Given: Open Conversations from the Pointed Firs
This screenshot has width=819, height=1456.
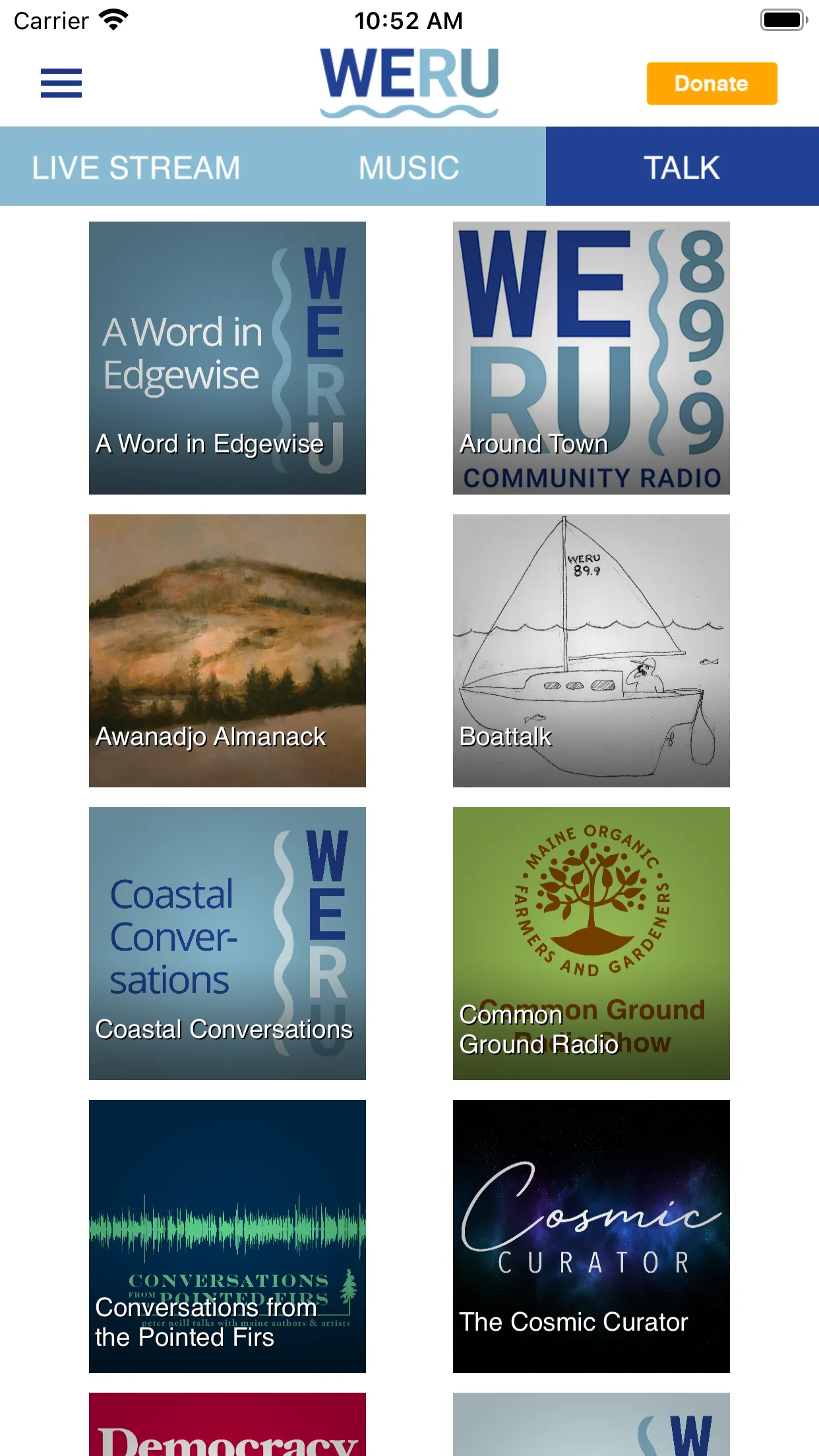Looking at the screenshot, I should point(228,1236).
